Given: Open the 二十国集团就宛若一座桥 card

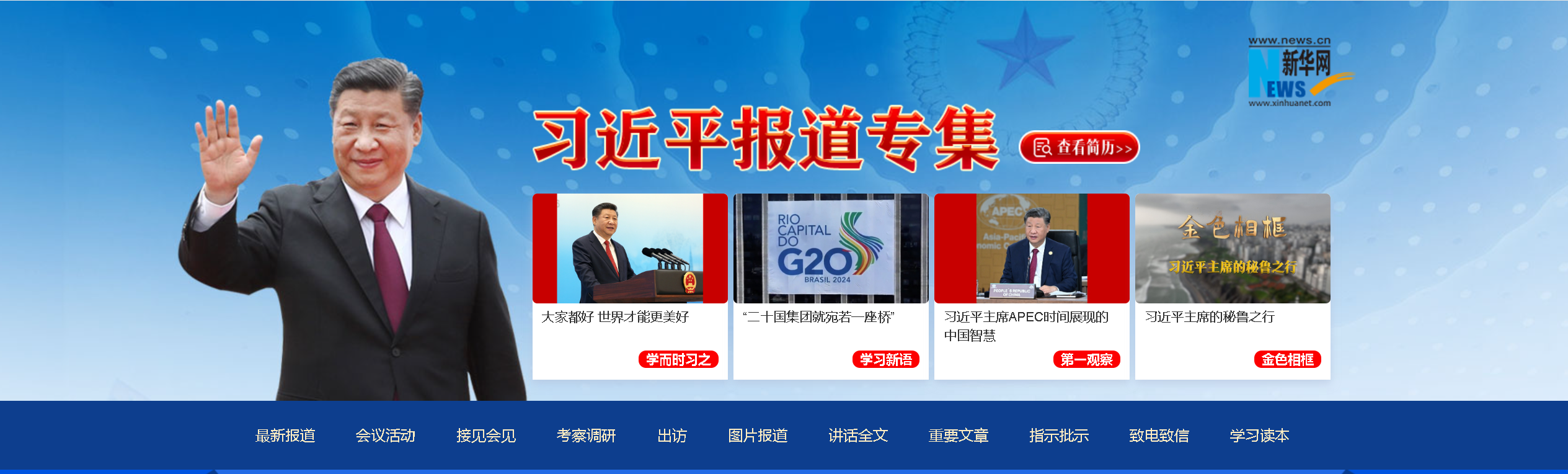Looking at the screenshot, I should pos(818,317).
